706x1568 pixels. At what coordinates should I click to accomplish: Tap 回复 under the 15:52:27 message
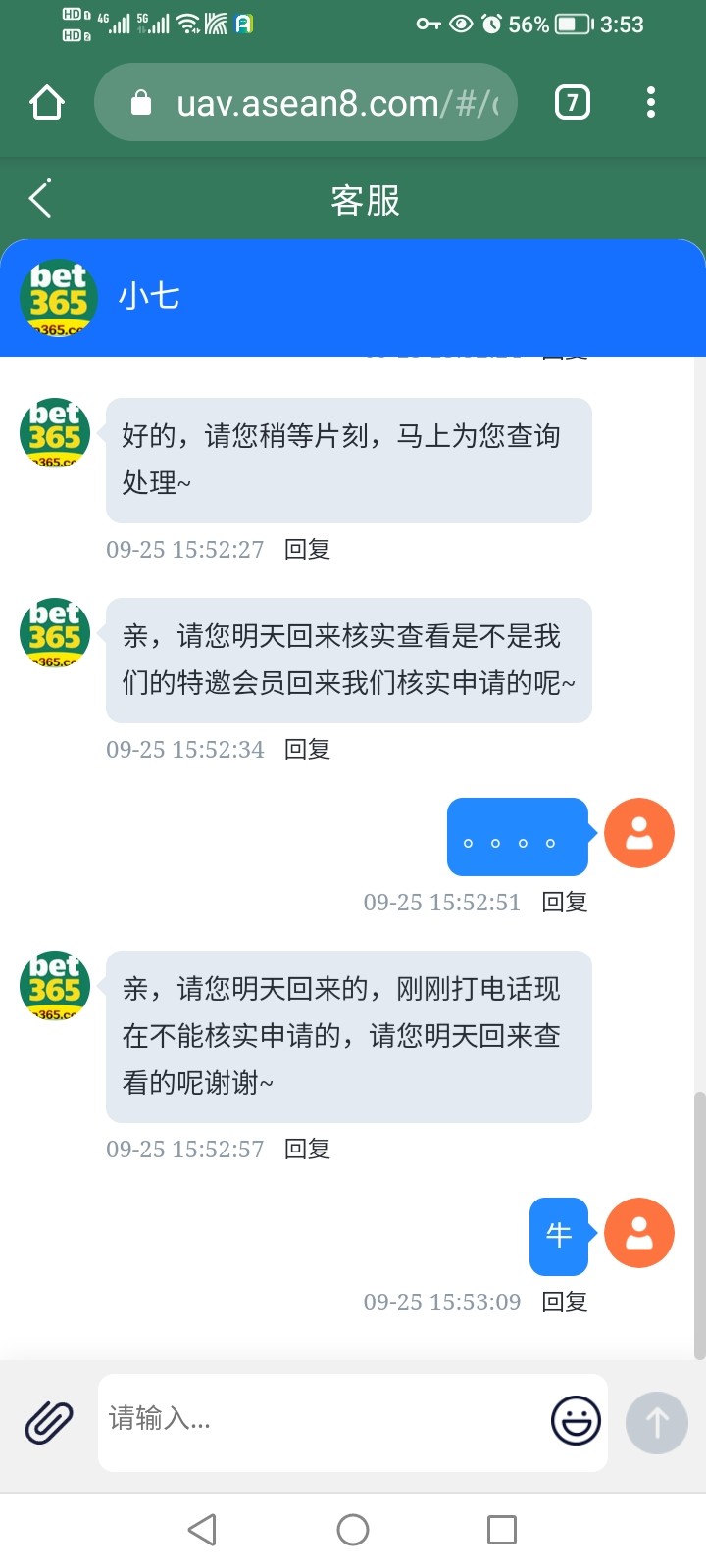307,550
